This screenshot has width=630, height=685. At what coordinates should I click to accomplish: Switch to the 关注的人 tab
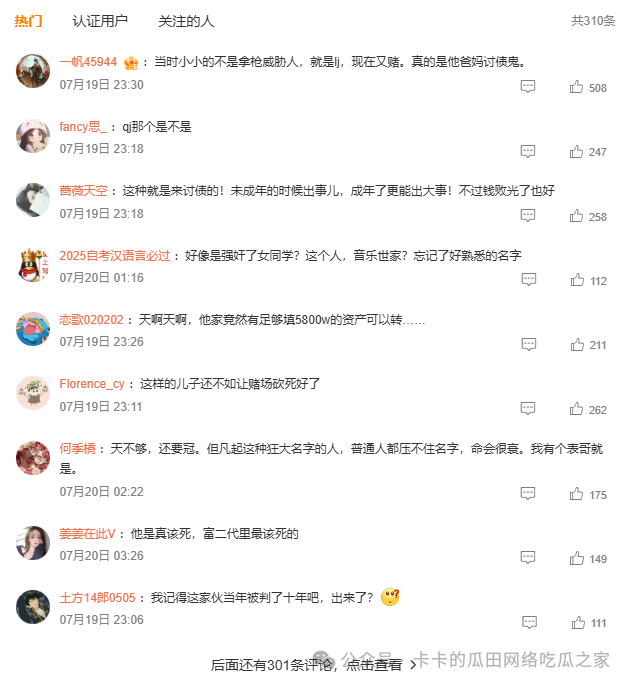coord(186,21)
